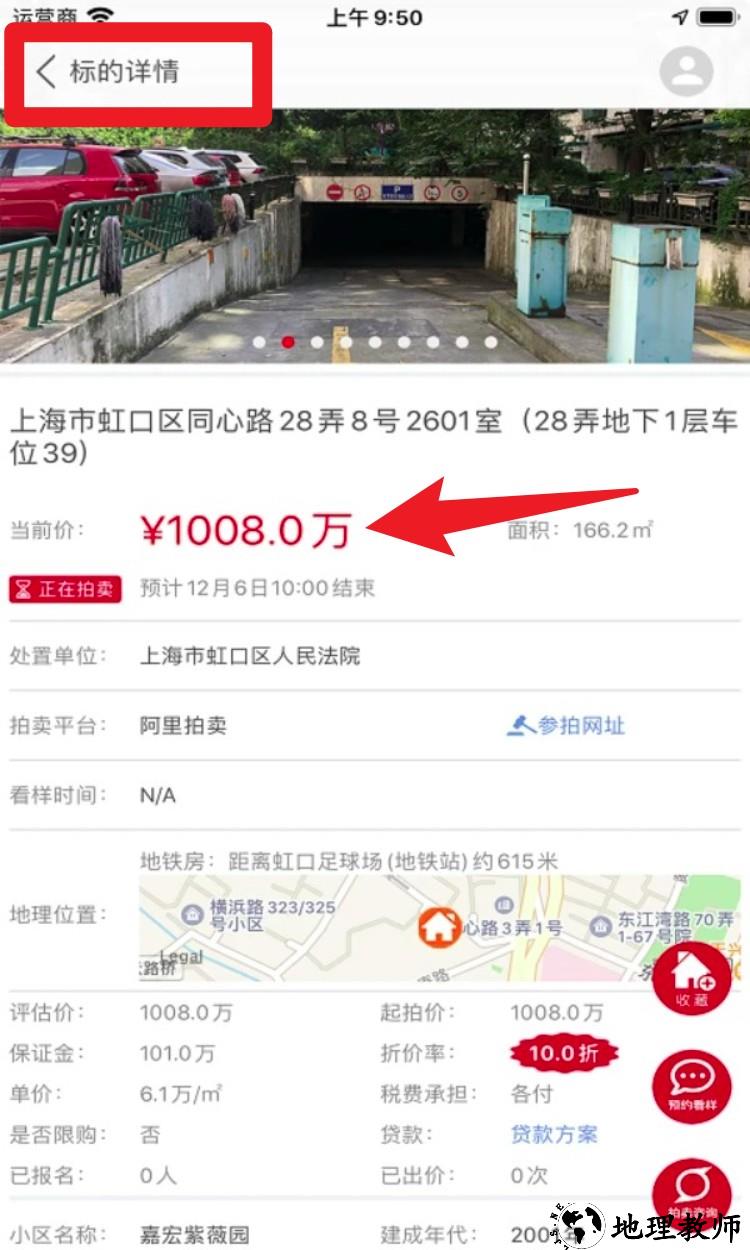Go back from the 标的详情 page
This screenshot has width=750, height=1250.
[47, 72]
